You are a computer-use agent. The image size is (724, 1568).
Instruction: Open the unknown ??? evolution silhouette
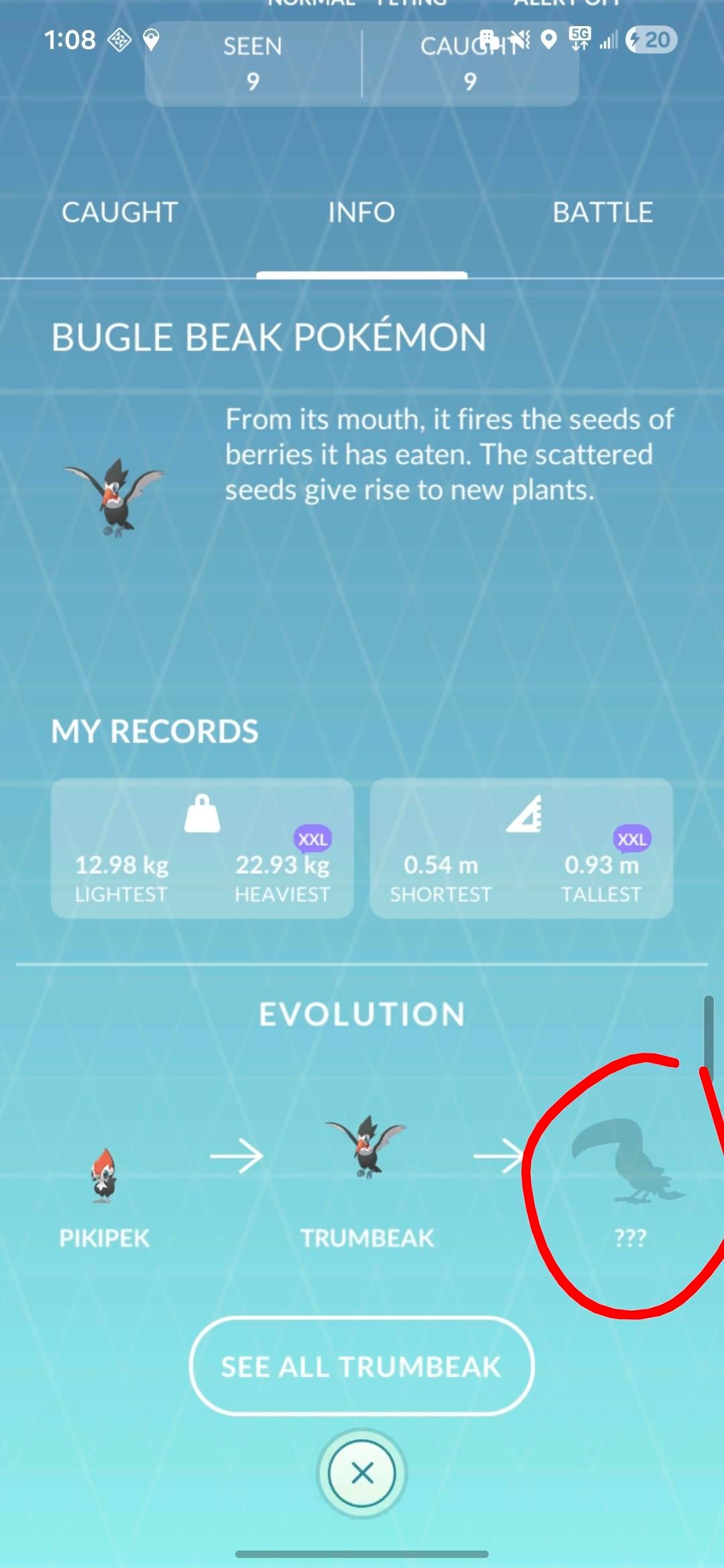pos(628,1165)
